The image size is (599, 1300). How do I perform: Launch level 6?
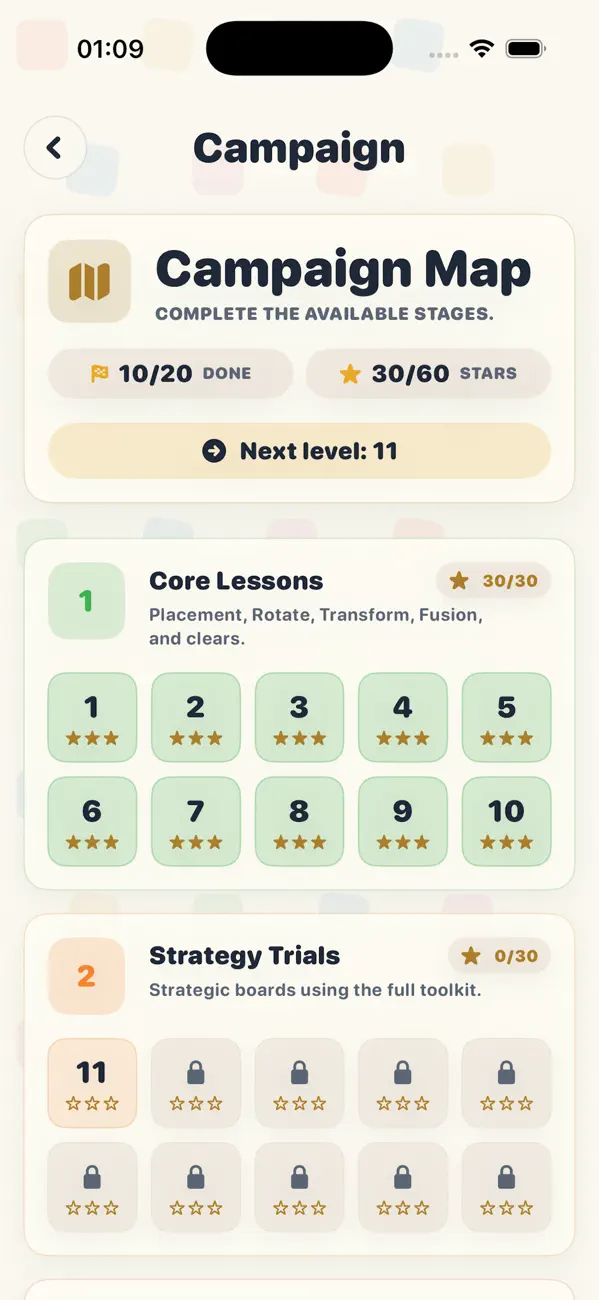(x=92, y=821)
